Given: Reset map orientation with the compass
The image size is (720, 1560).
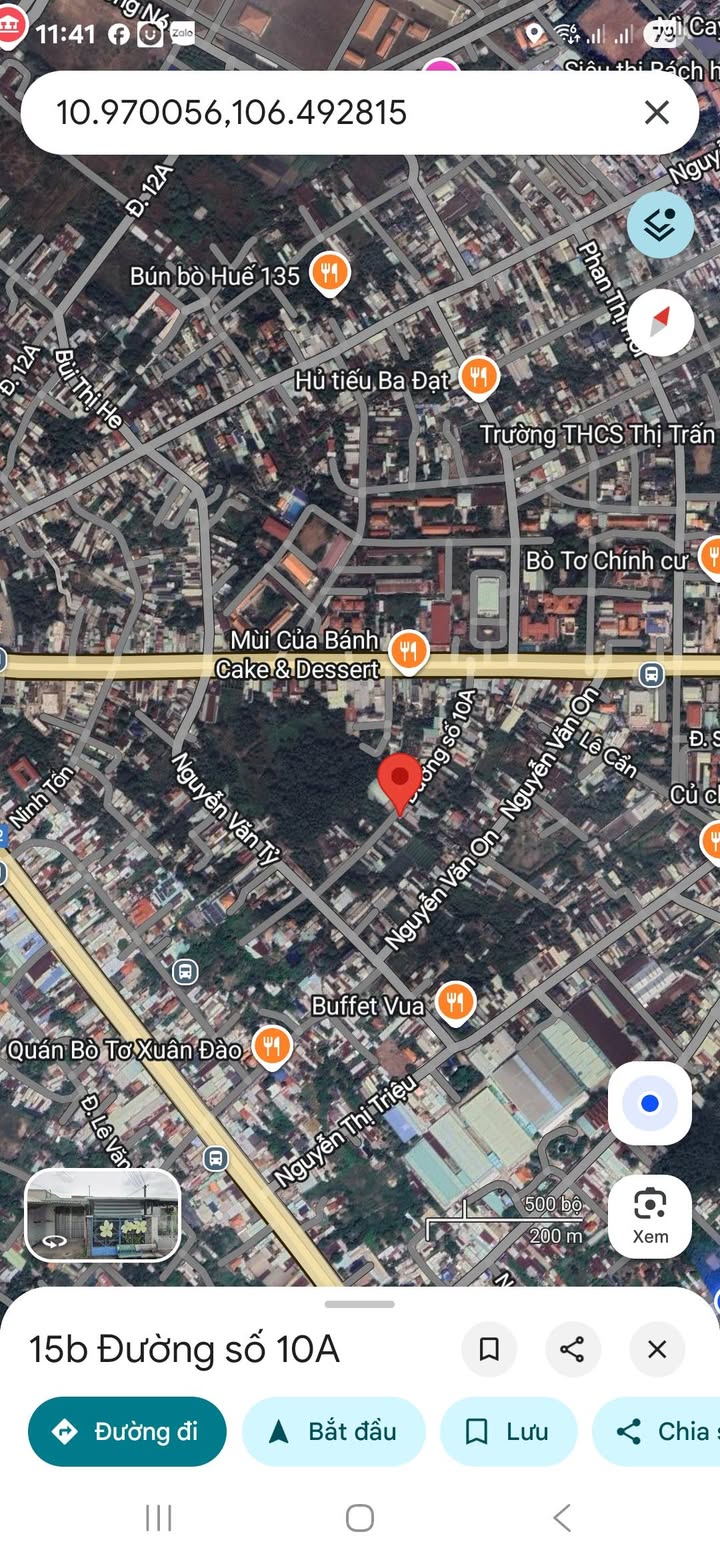Looking at the screenshot, I should coord(660,322).
